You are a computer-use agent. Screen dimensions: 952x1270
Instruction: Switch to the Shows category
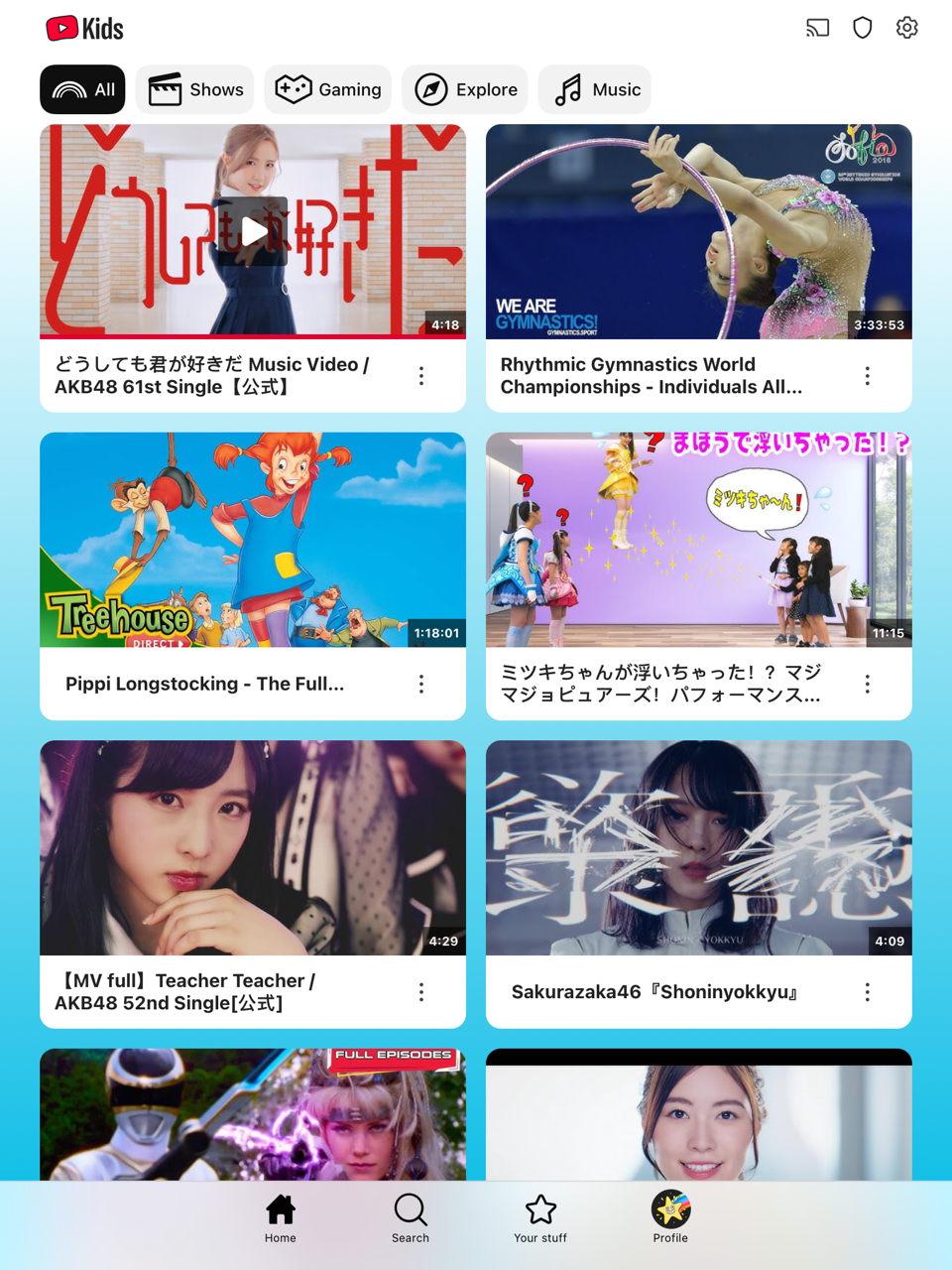point(195,89)
